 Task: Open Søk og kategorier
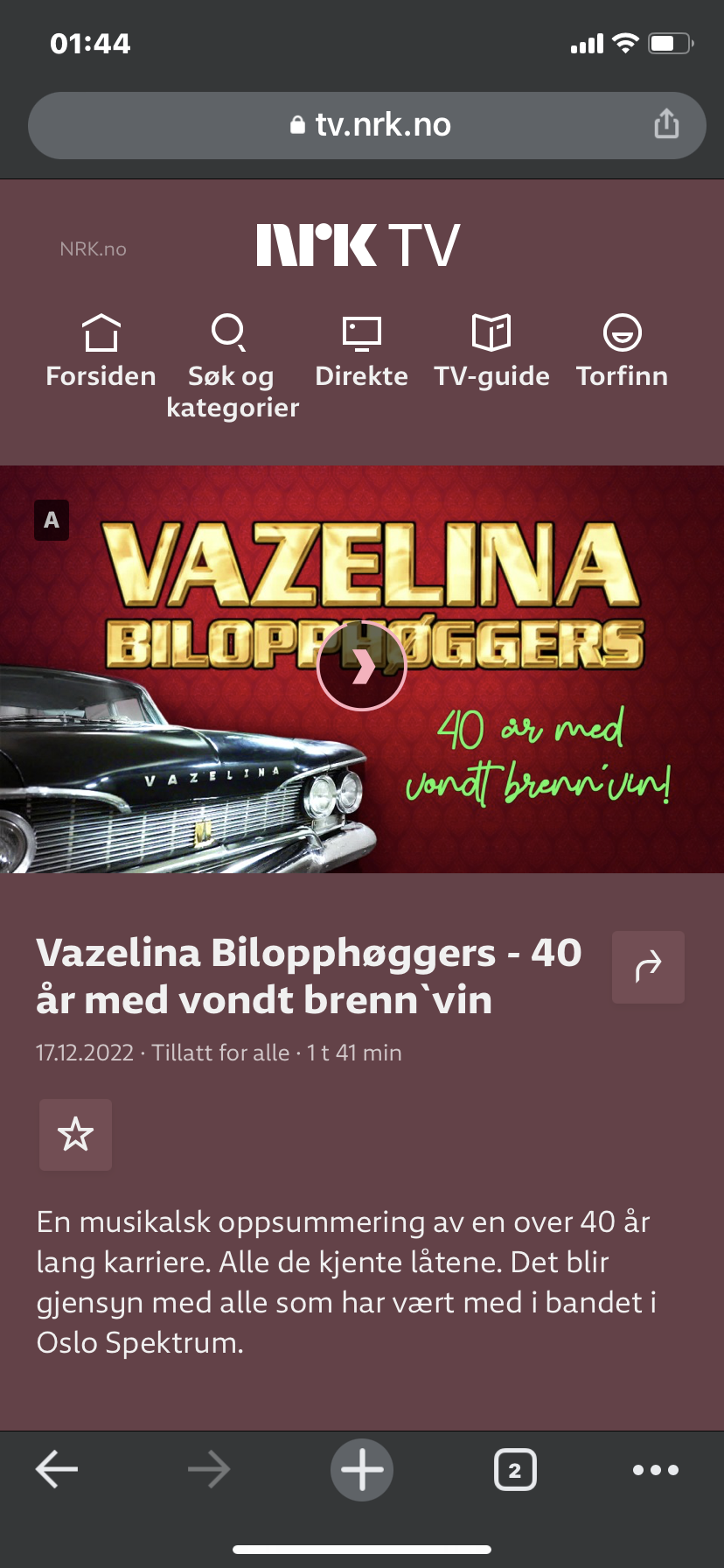pos(232,367)
